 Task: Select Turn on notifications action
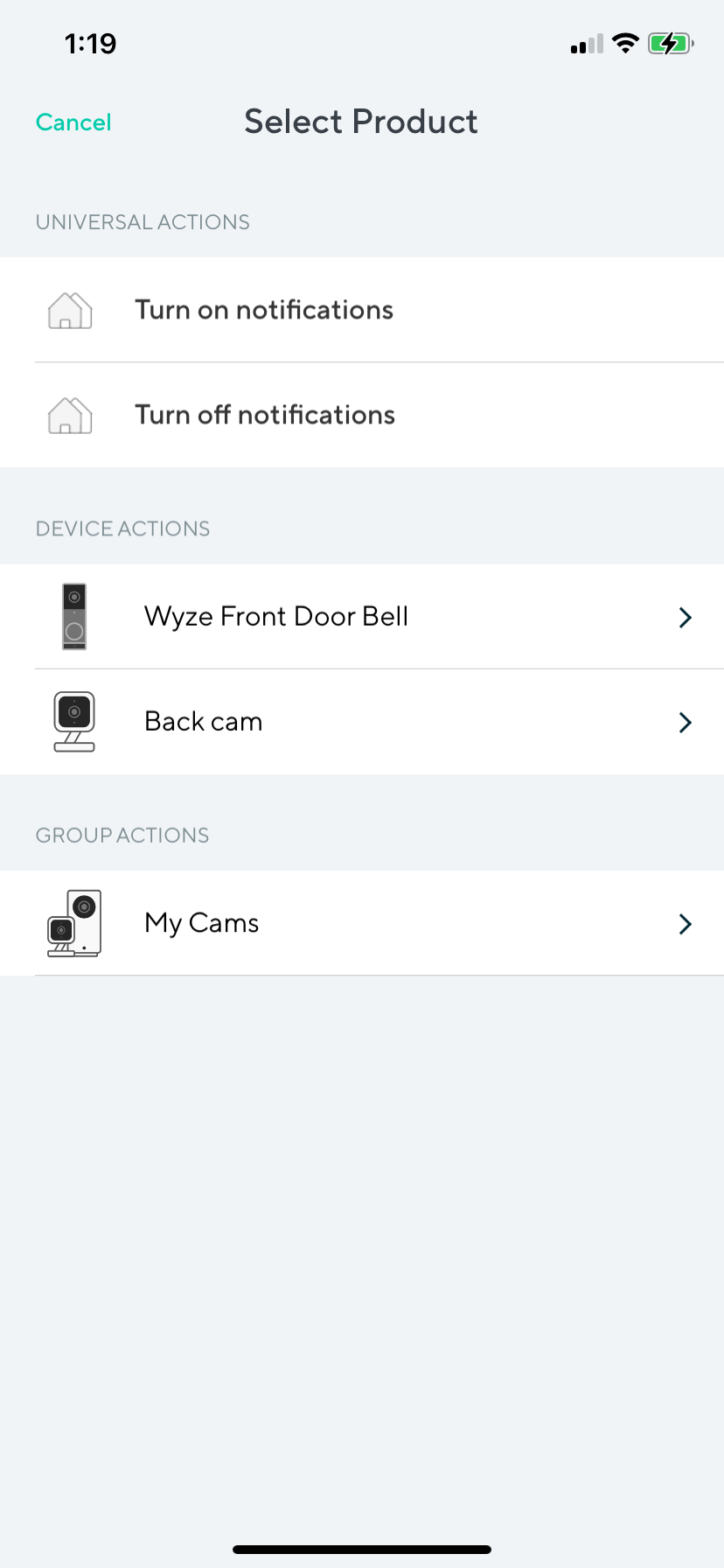click(264, 310)
